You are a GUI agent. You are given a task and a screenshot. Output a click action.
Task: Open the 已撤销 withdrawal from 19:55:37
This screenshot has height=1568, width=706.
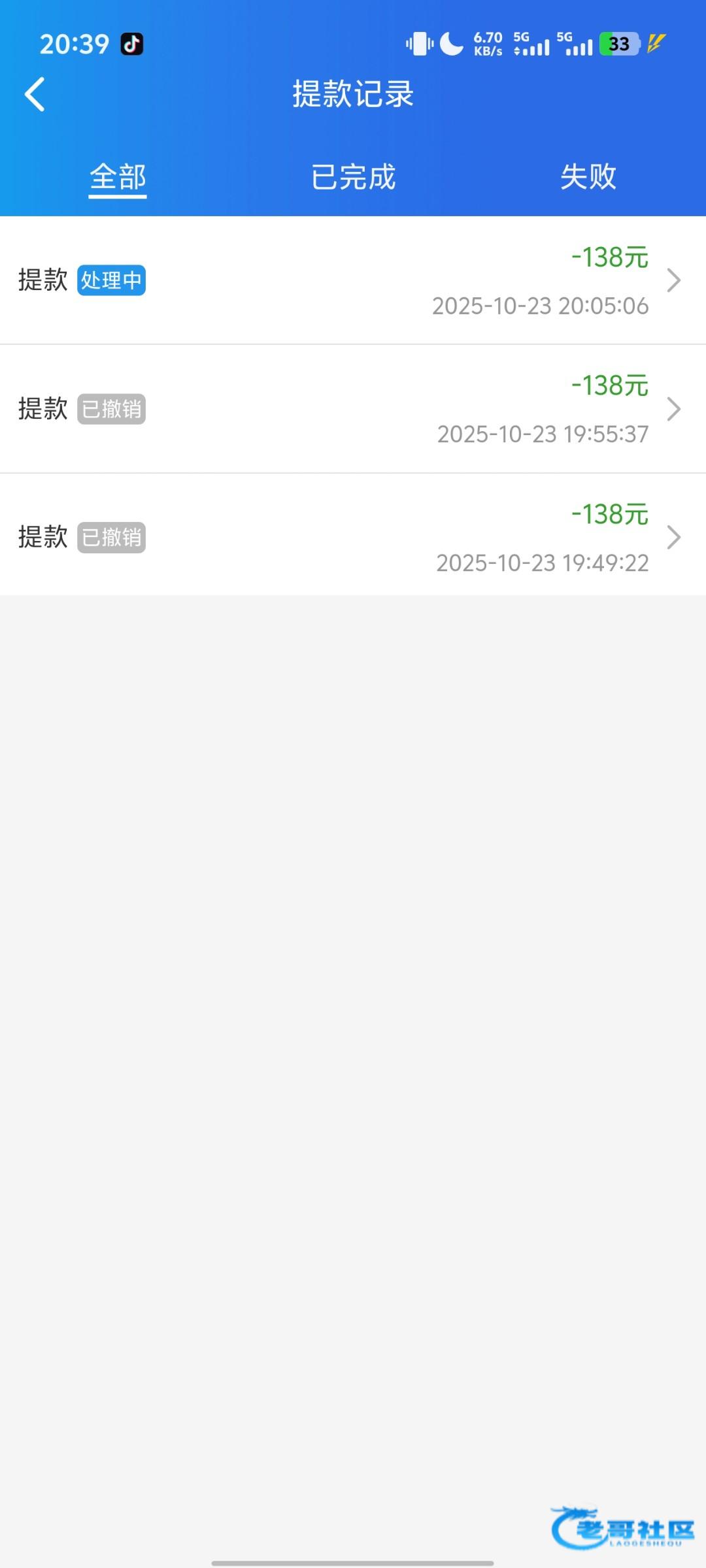353,409
